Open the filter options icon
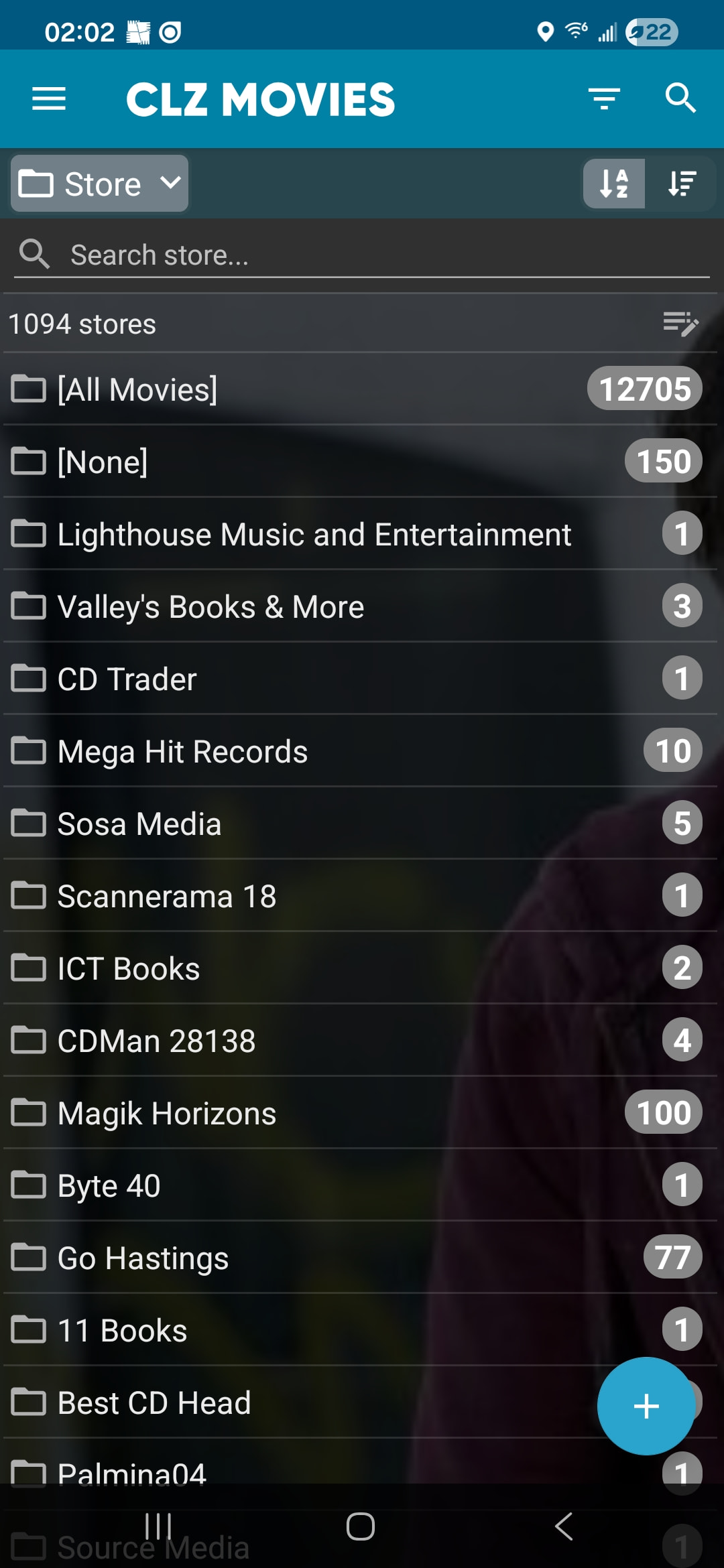The height and width of the screenshot is (1568, 724). [x=604, y=99]
